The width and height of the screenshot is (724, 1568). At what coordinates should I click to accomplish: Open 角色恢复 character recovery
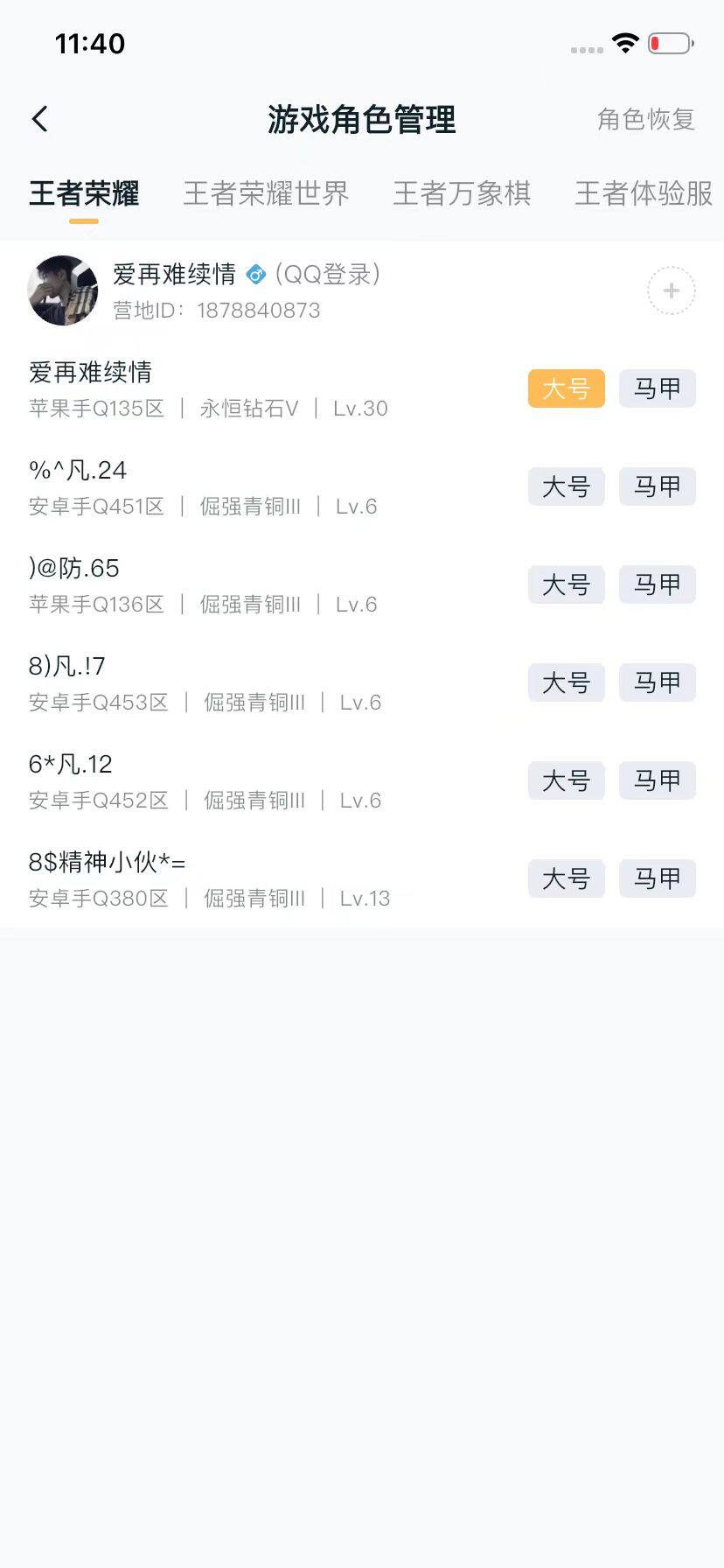(647, 120)
